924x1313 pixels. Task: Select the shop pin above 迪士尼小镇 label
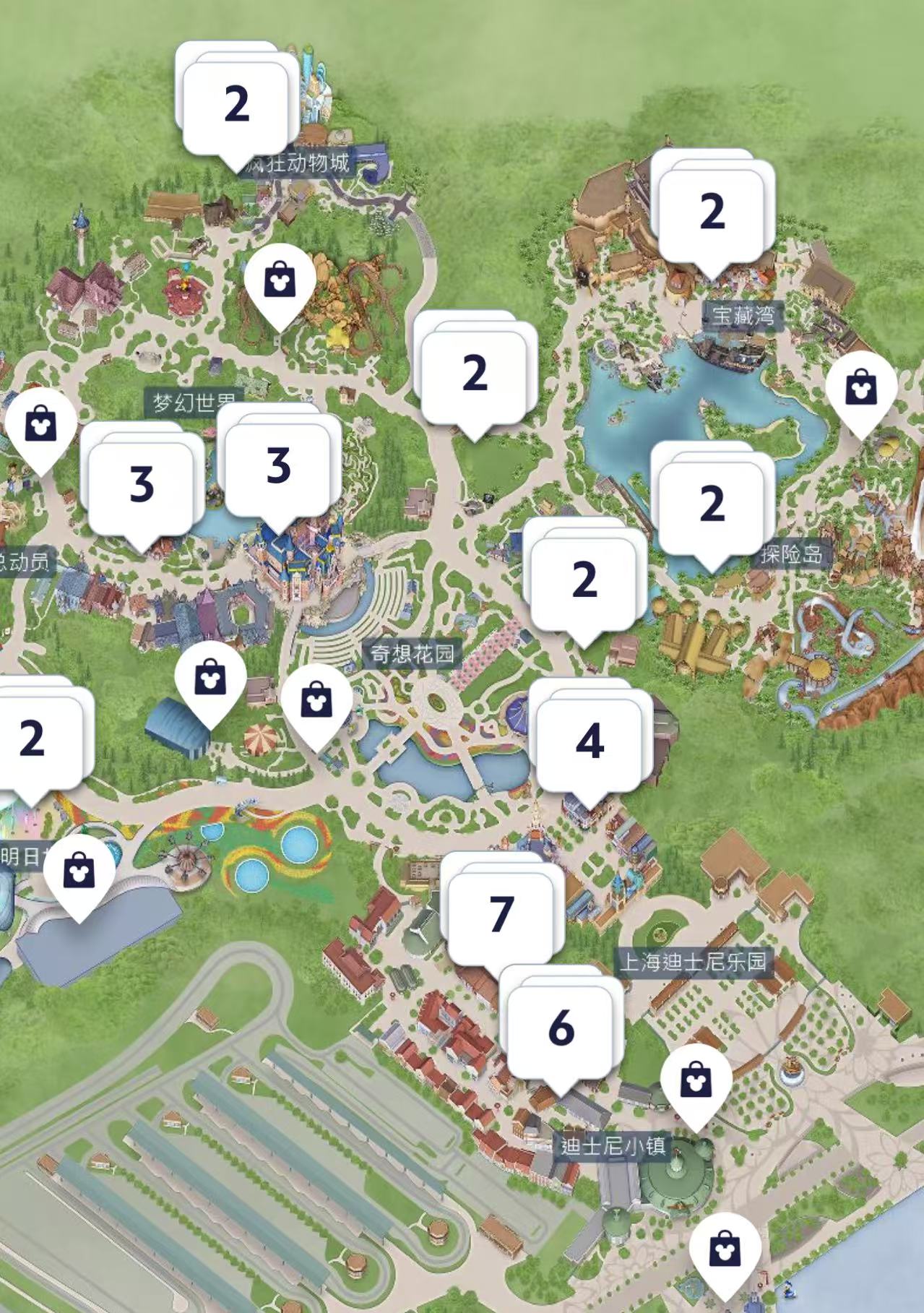[x=696, y=1080]
